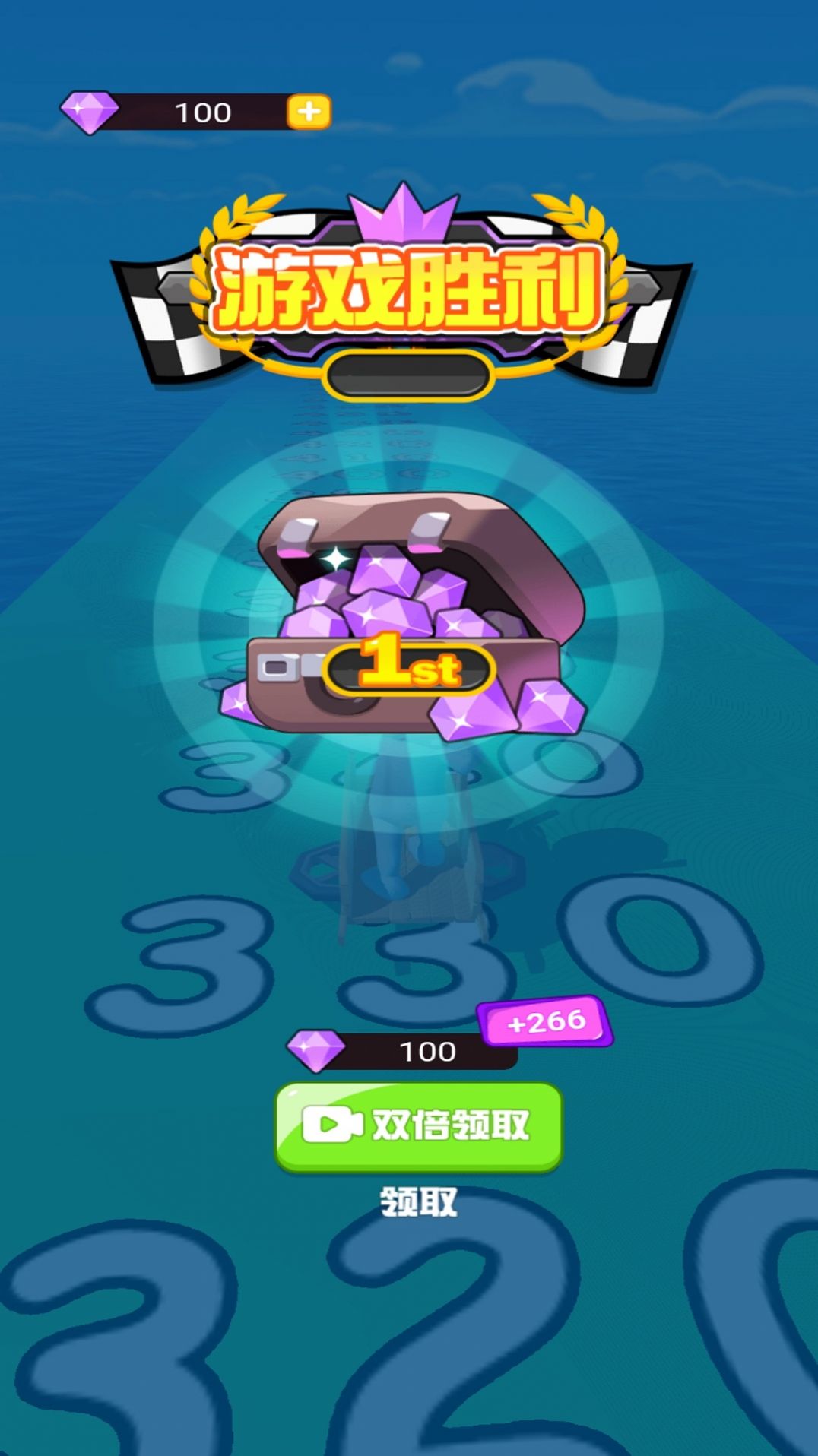Tap the yellow plus button to add gems

point(309,112)
